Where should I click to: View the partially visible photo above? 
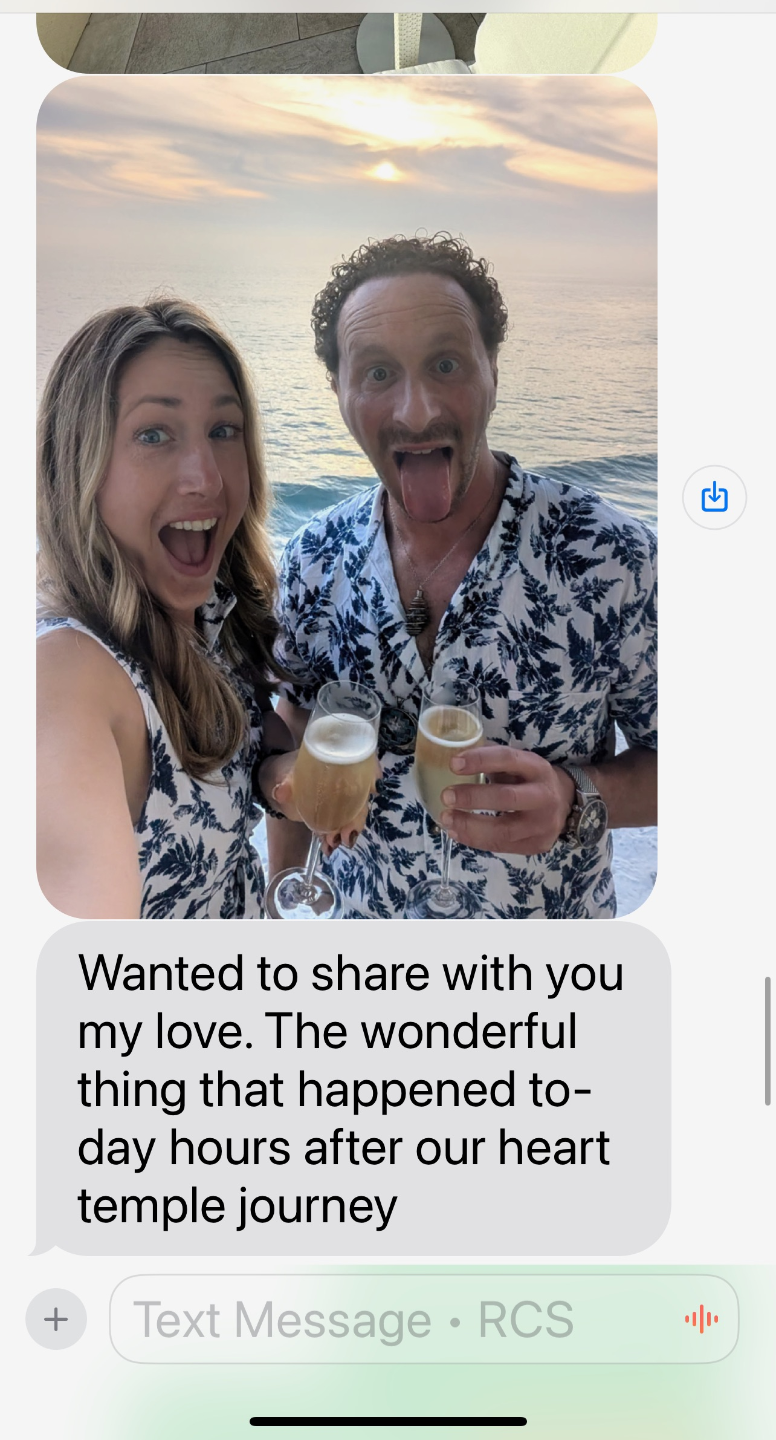347,42
